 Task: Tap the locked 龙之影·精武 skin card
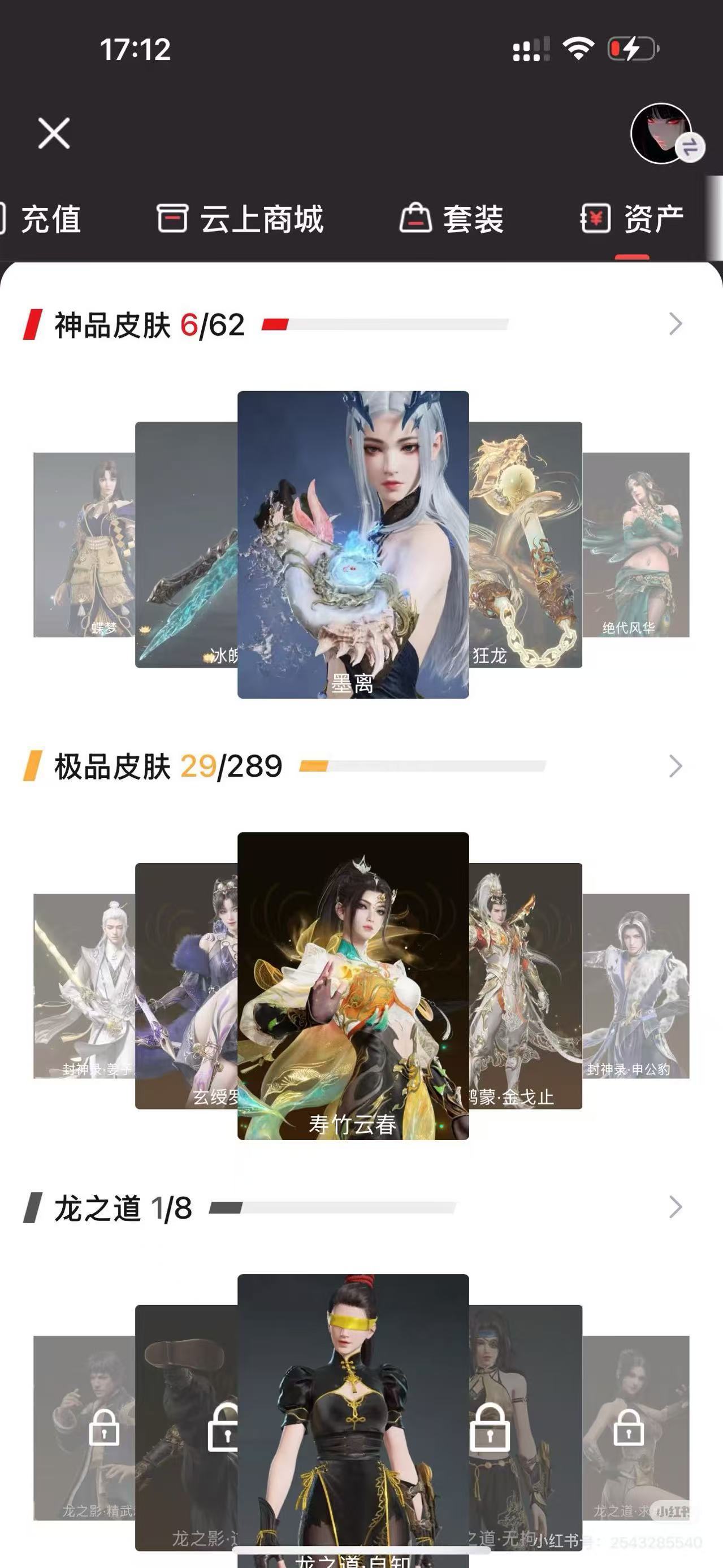click(x=84, y=1427)
